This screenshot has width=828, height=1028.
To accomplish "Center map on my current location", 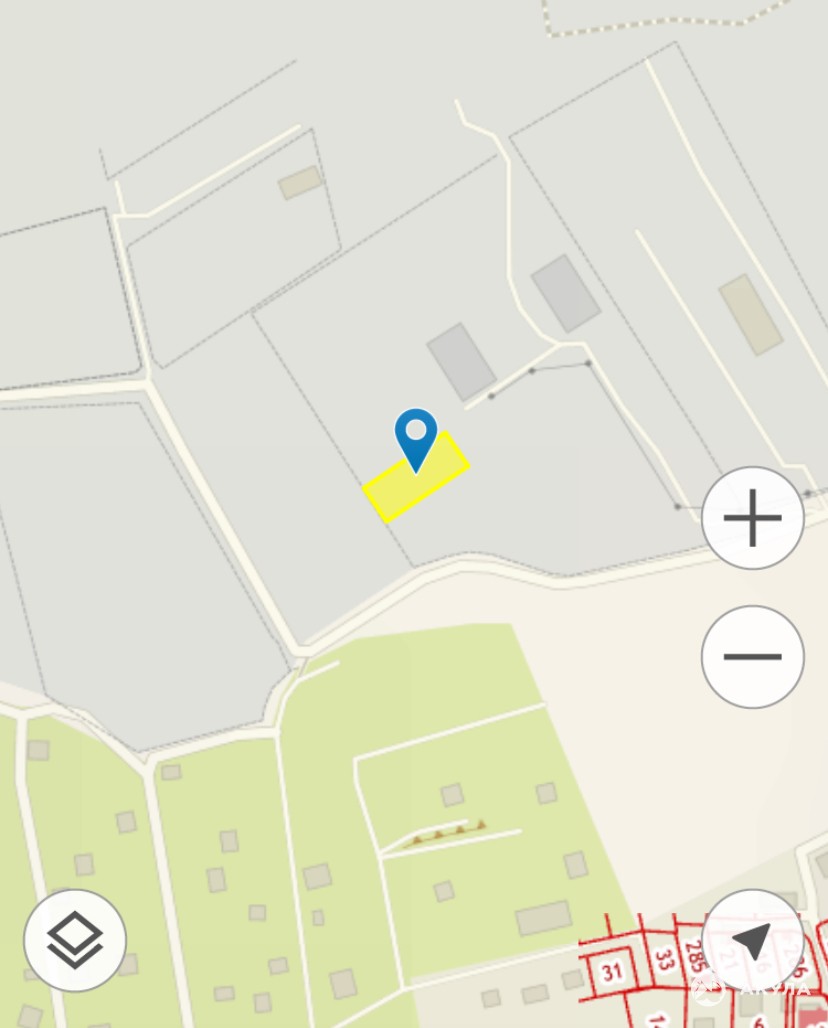I will click(752, 940).
